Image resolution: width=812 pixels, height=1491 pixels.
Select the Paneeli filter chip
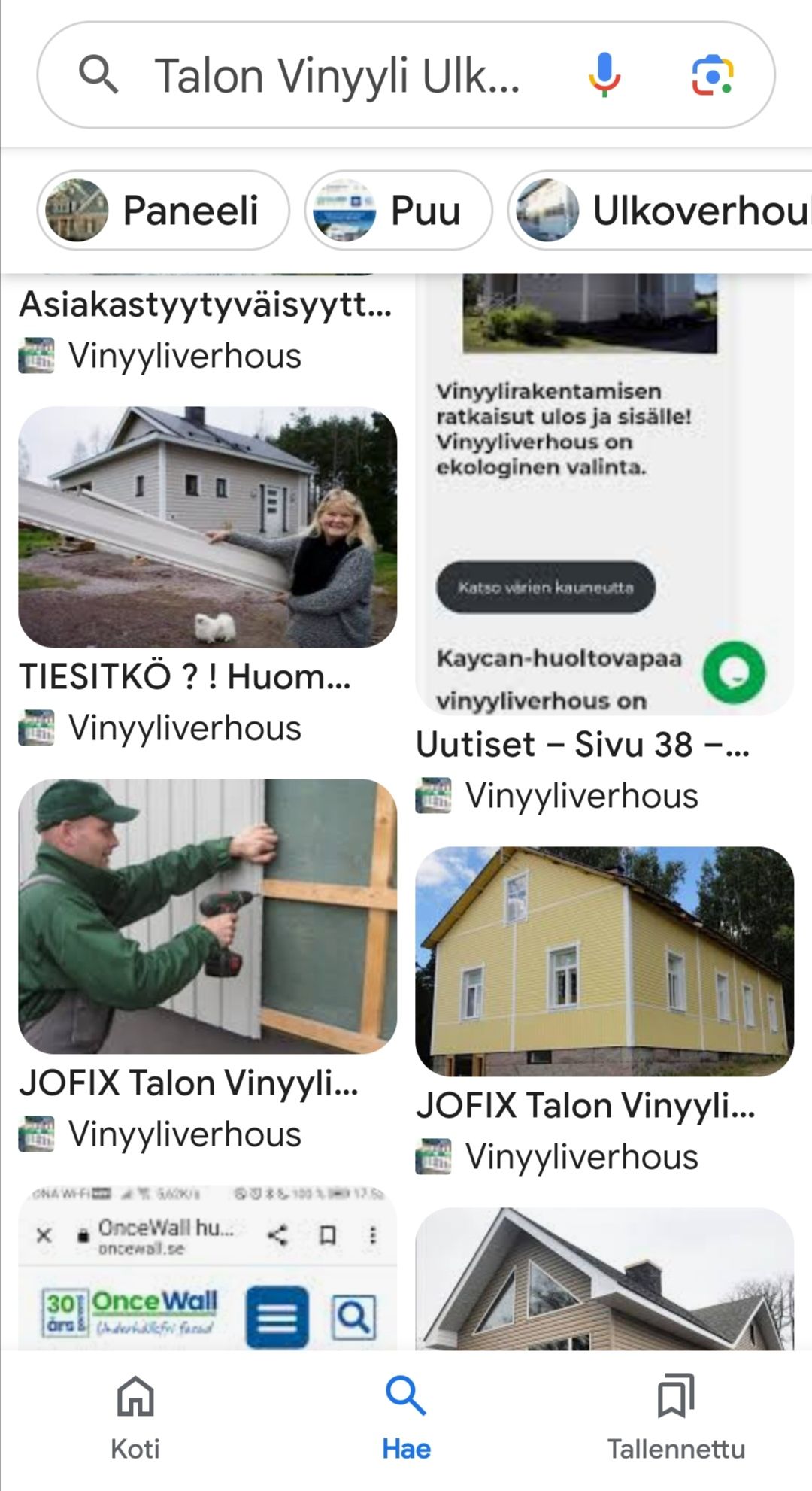tap(163, 210)
